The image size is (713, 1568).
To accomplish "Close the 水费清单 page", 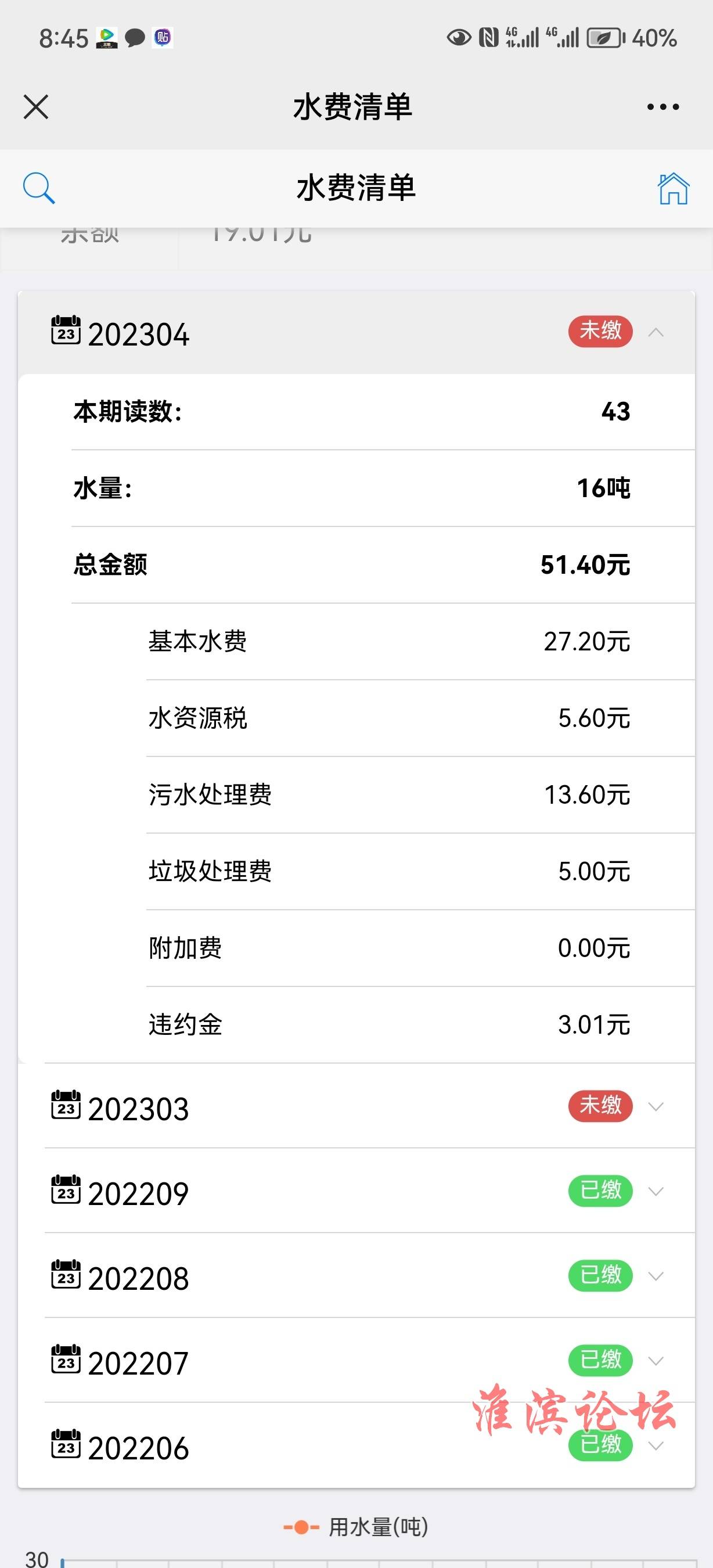I will point(36,107).
